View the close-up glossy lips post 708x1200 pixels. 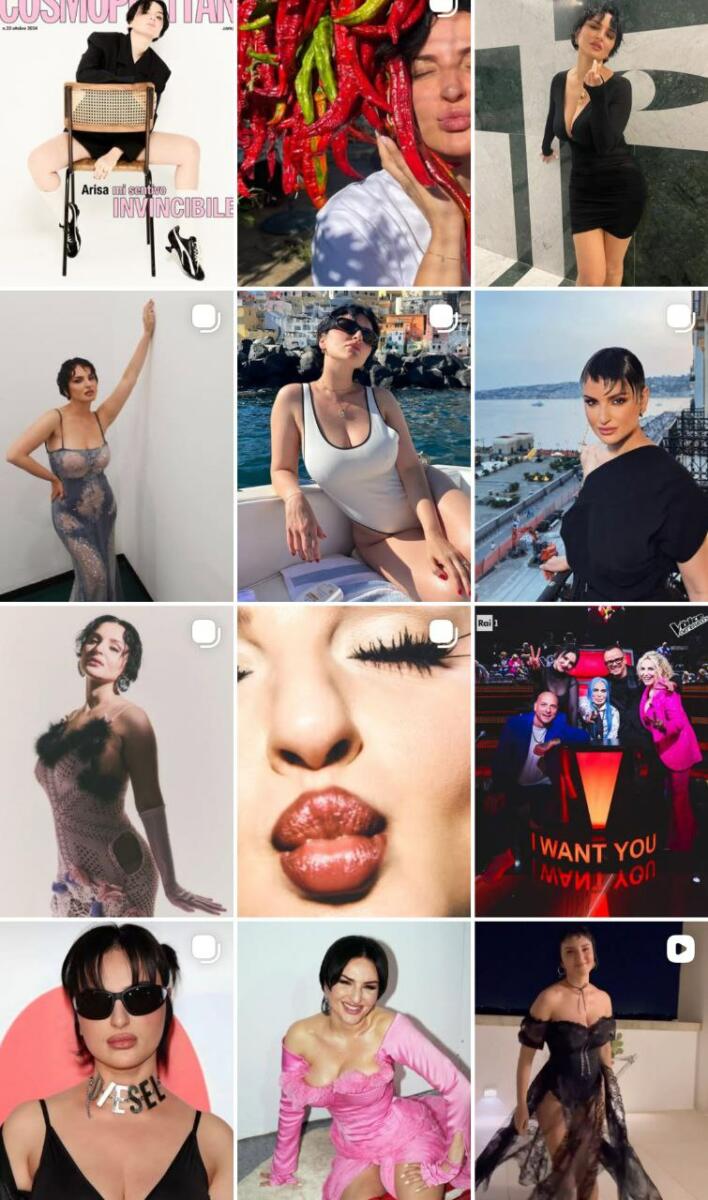point(353,761)
